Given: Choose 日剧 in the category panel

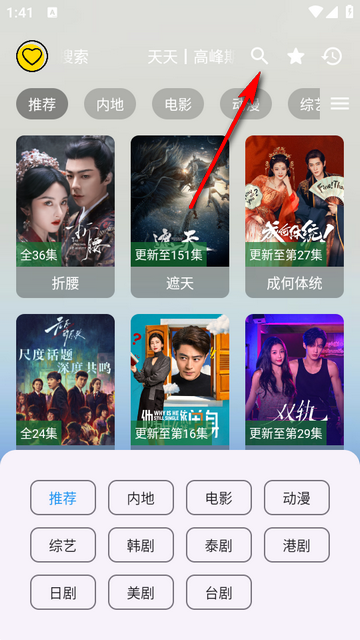Looking at the screenshot, I should click(63, 592).
